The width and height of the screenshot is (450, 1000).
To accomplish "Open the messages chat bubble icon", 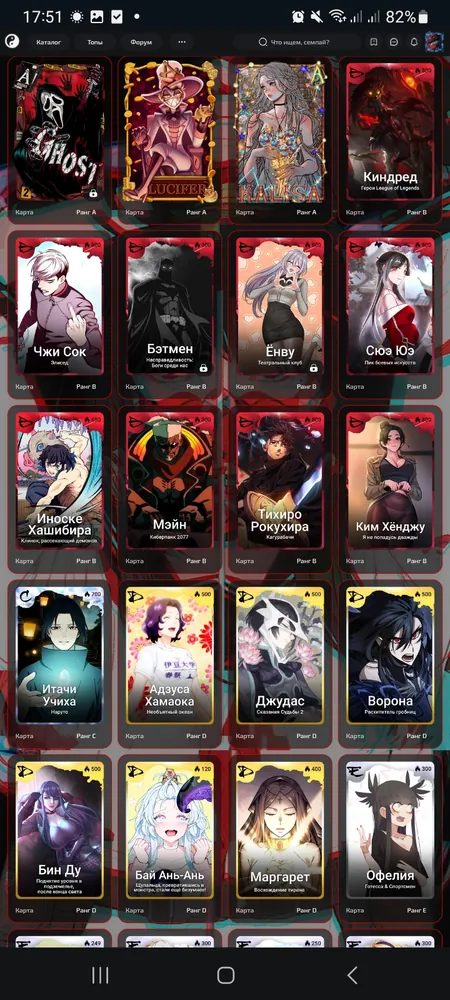I will point(394,42).
